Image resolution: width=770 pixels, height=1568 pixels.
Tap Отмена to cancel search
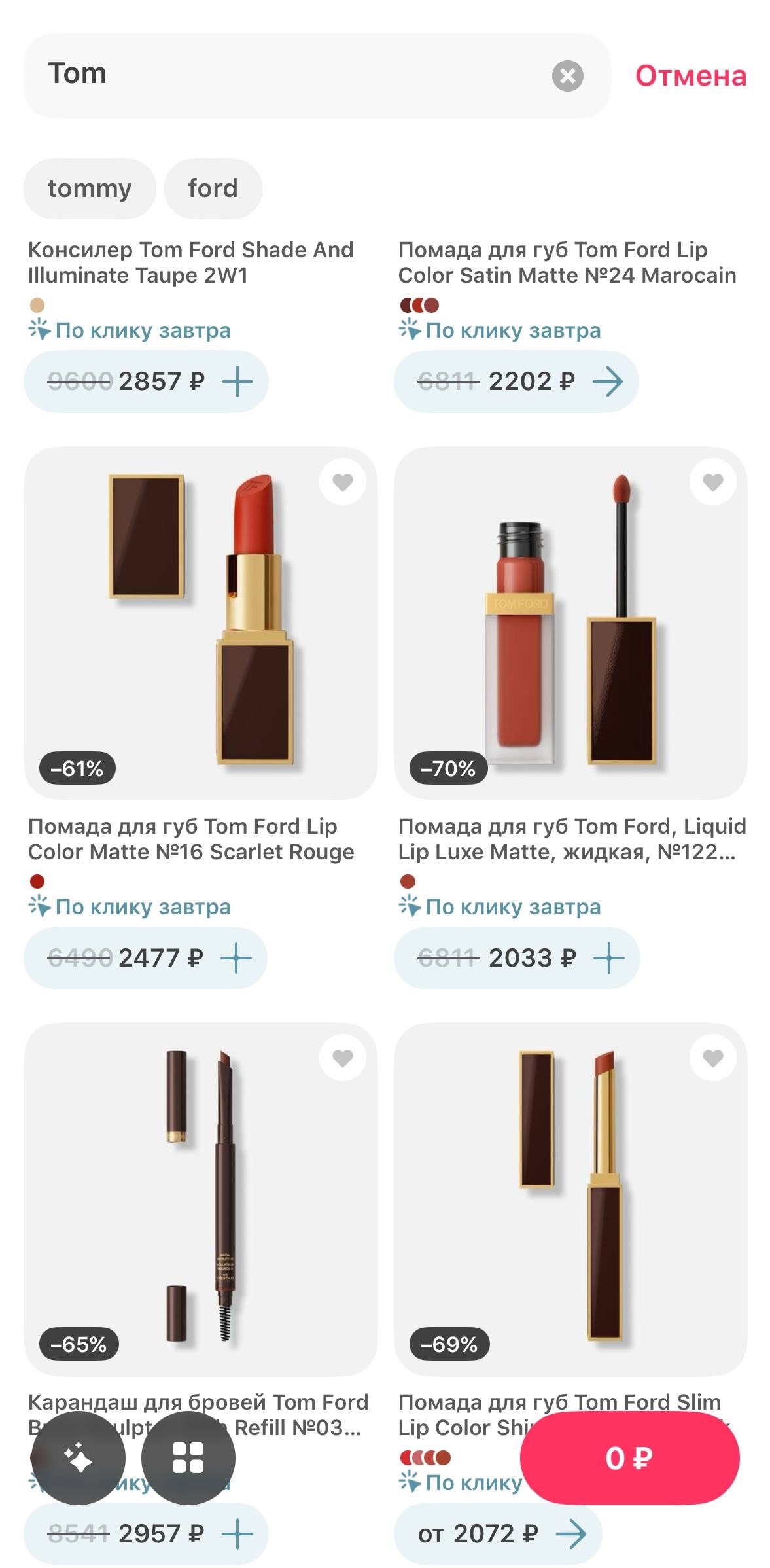pyautogui.click(x=690, y=76)
